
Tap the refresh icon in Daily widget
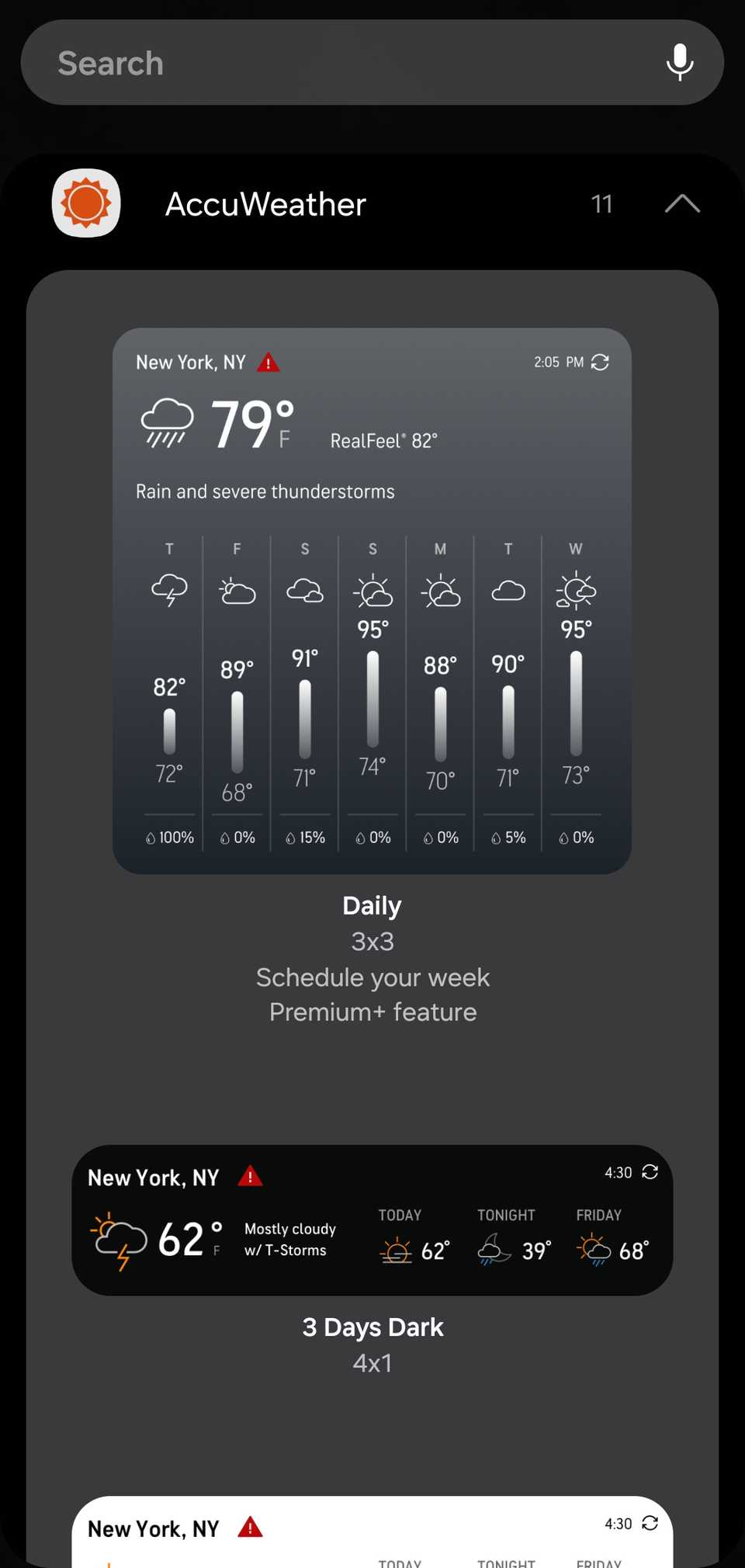coord(599,362)
